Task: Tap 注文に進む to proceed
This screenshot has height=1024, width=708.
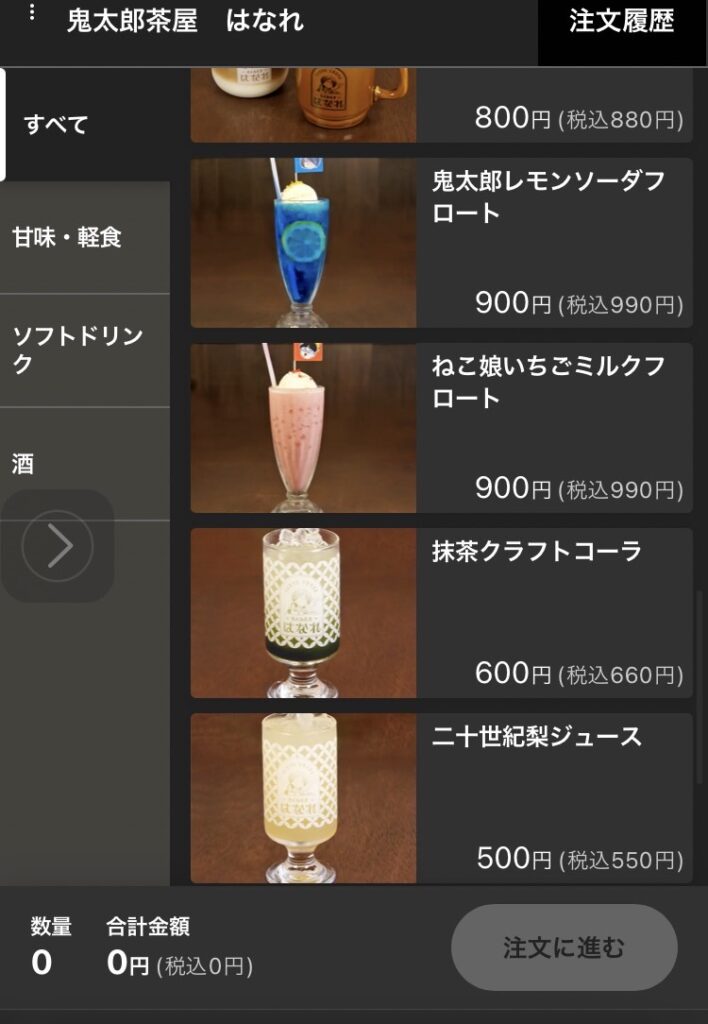Action: pos(564,948)
